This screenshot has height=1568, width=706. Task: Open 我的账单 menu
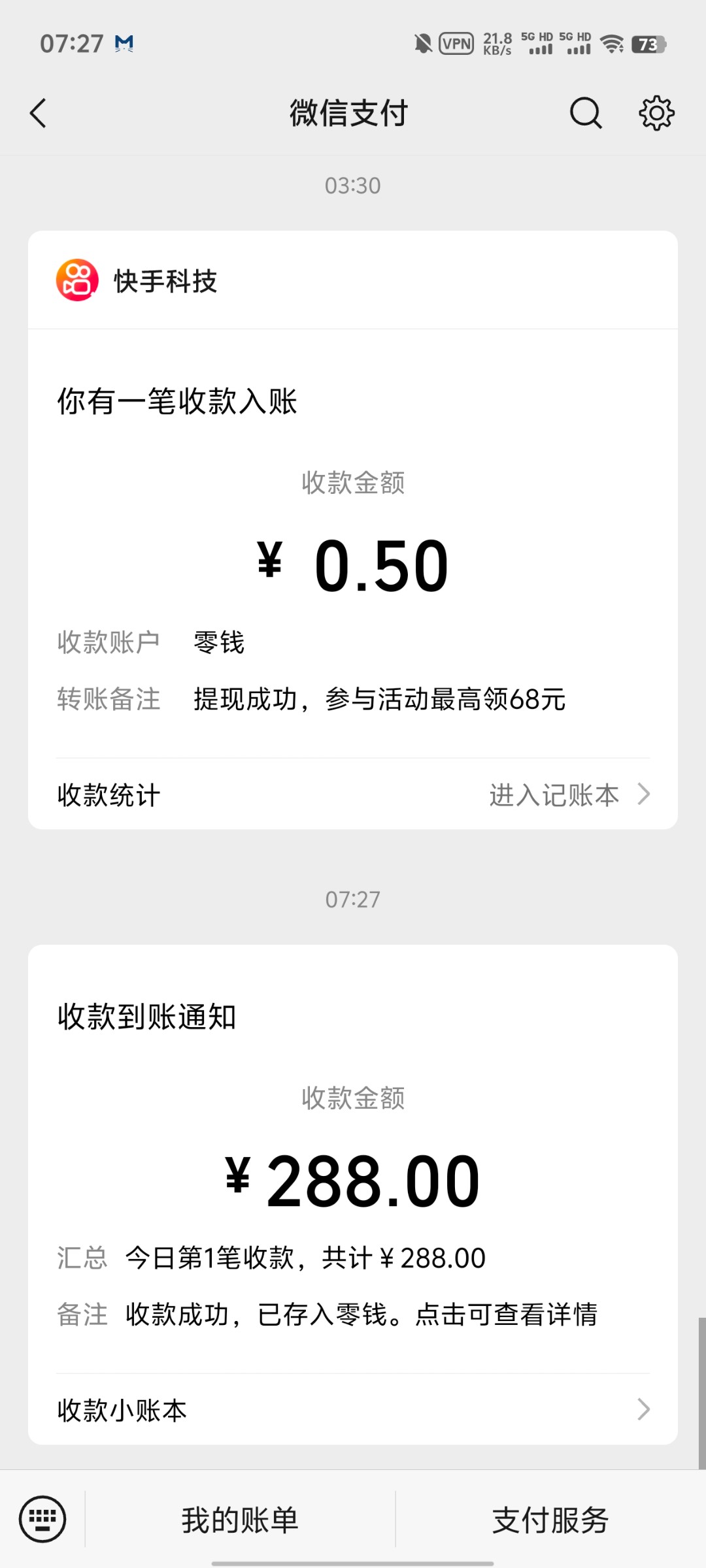point(240,1520)
